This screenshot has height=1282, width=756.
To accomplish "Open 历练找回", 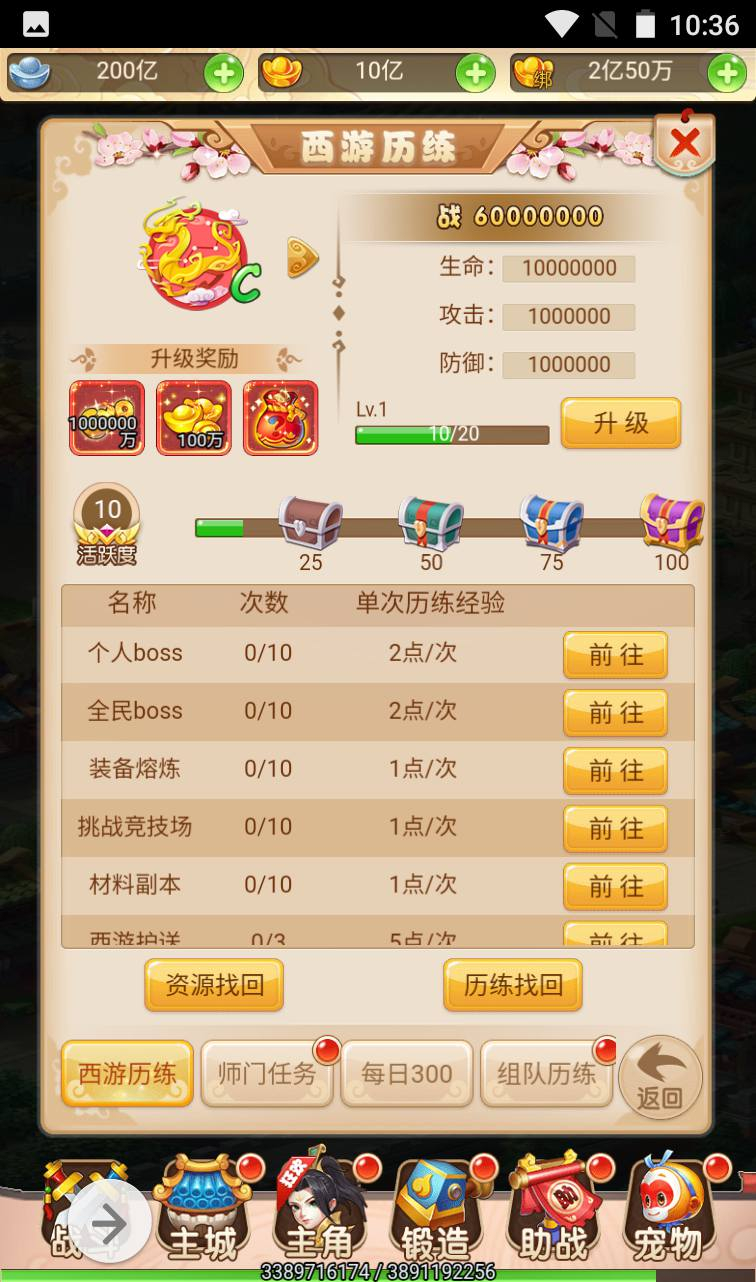I will (512, 985).
